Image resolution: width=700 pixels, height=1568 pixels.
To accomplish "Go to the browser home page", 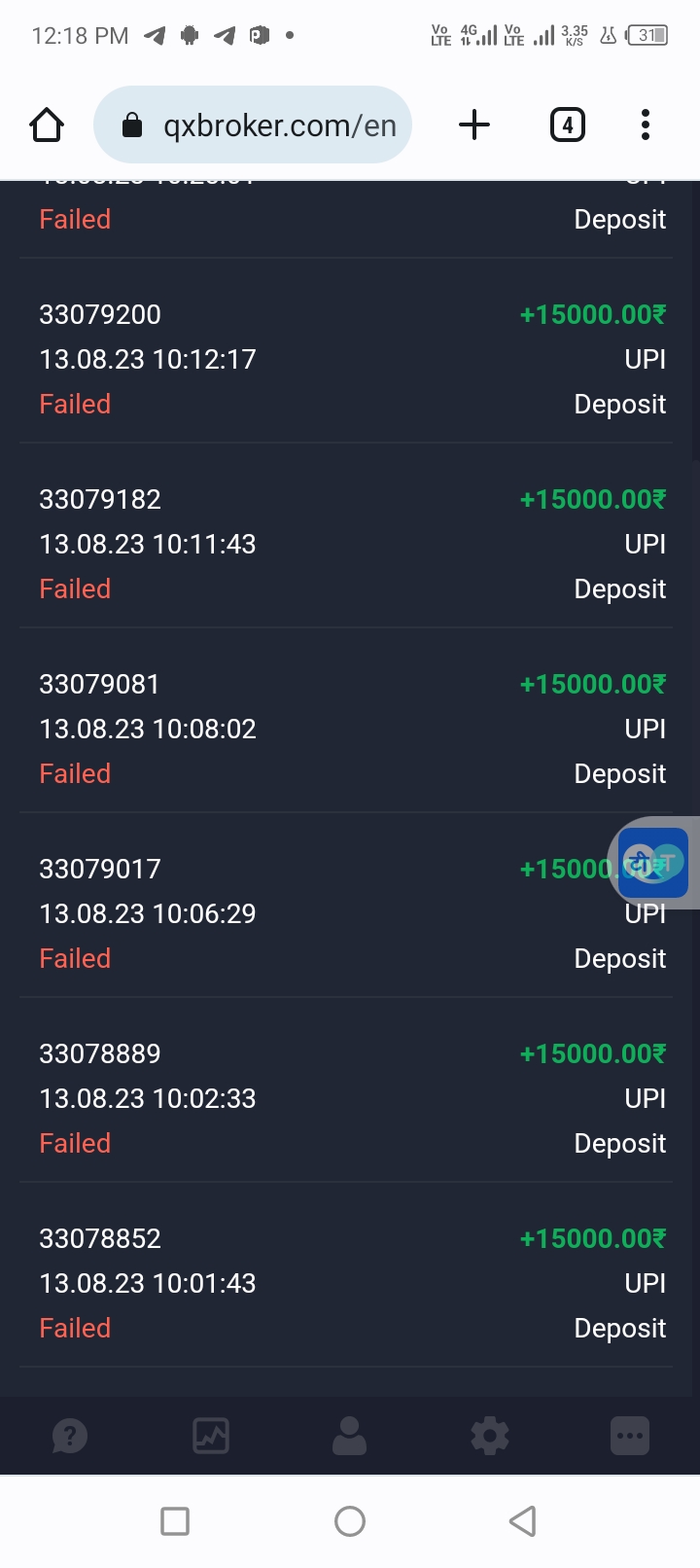I will coord(47,125).
